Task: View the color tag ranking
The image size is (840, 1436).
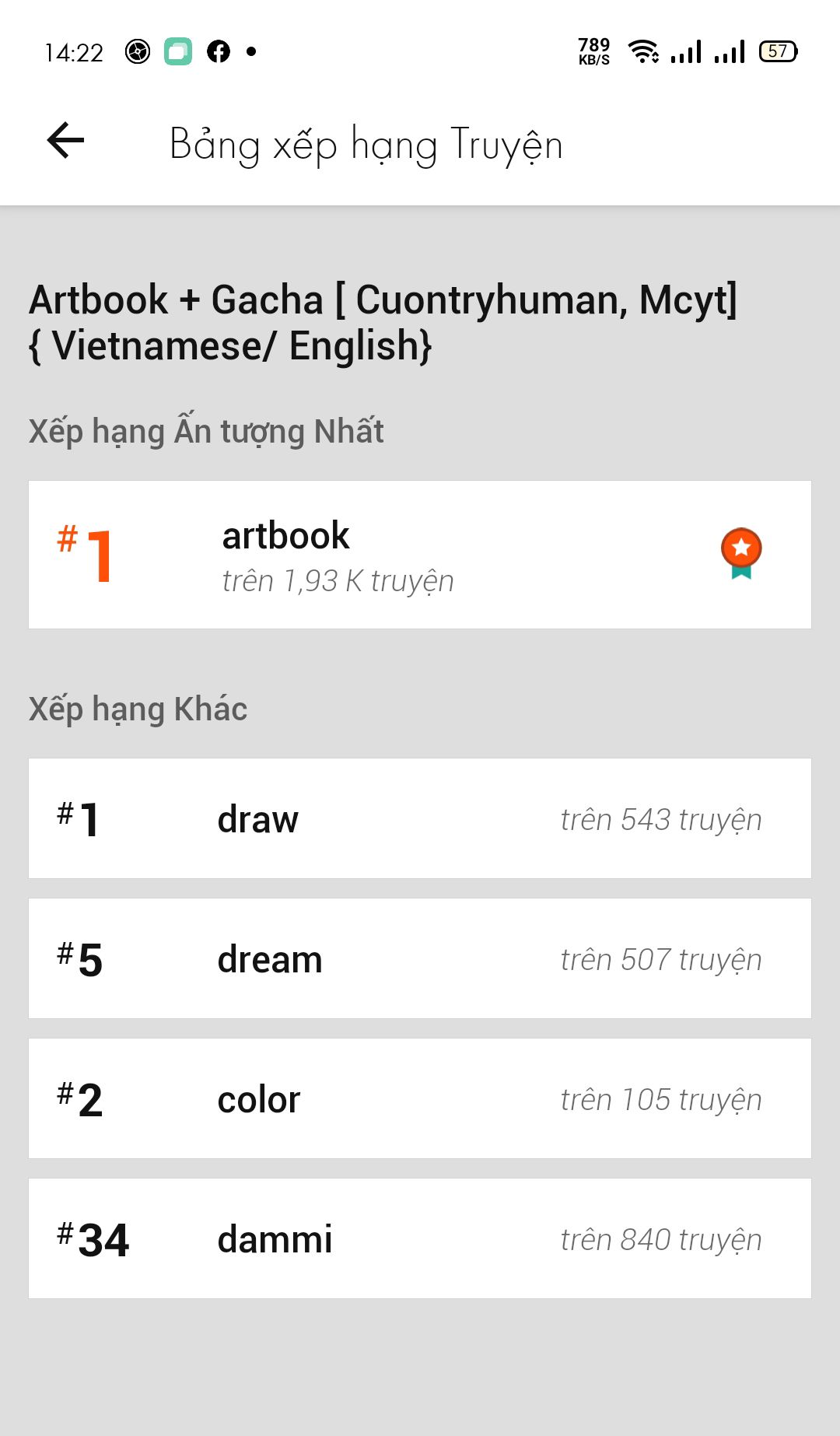Action: (x=420, y=1098)
